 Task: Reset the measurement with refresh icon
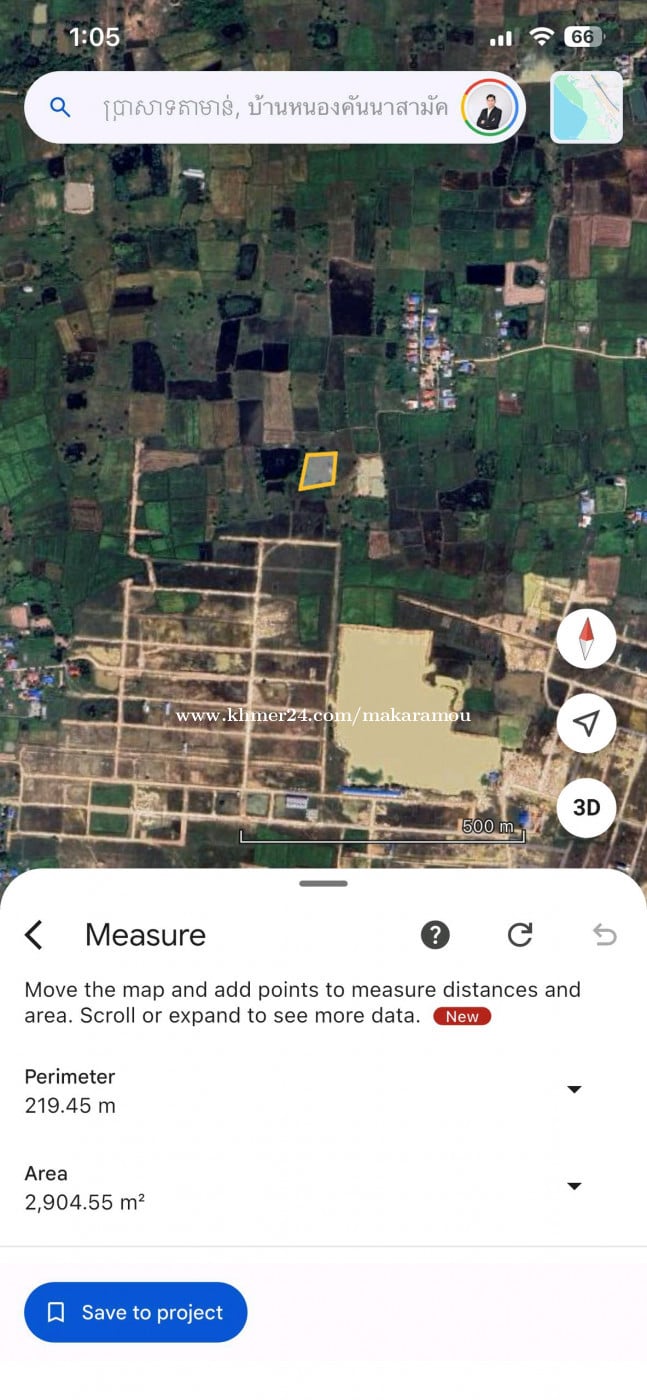point(520,935)
